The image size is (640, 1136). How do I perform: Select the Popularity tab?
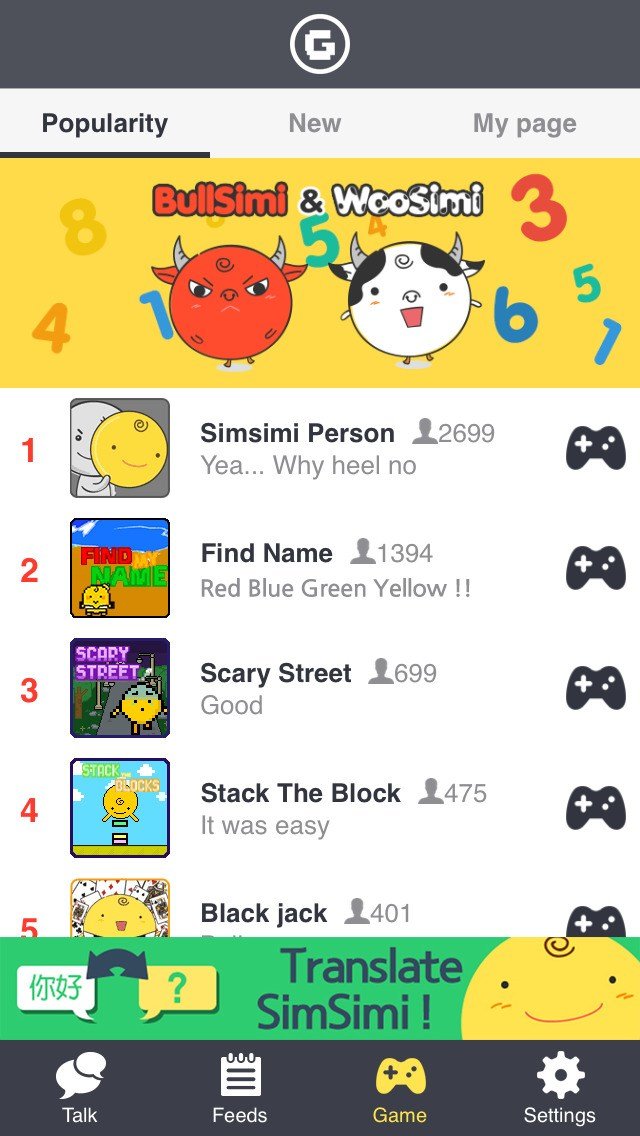105,124
